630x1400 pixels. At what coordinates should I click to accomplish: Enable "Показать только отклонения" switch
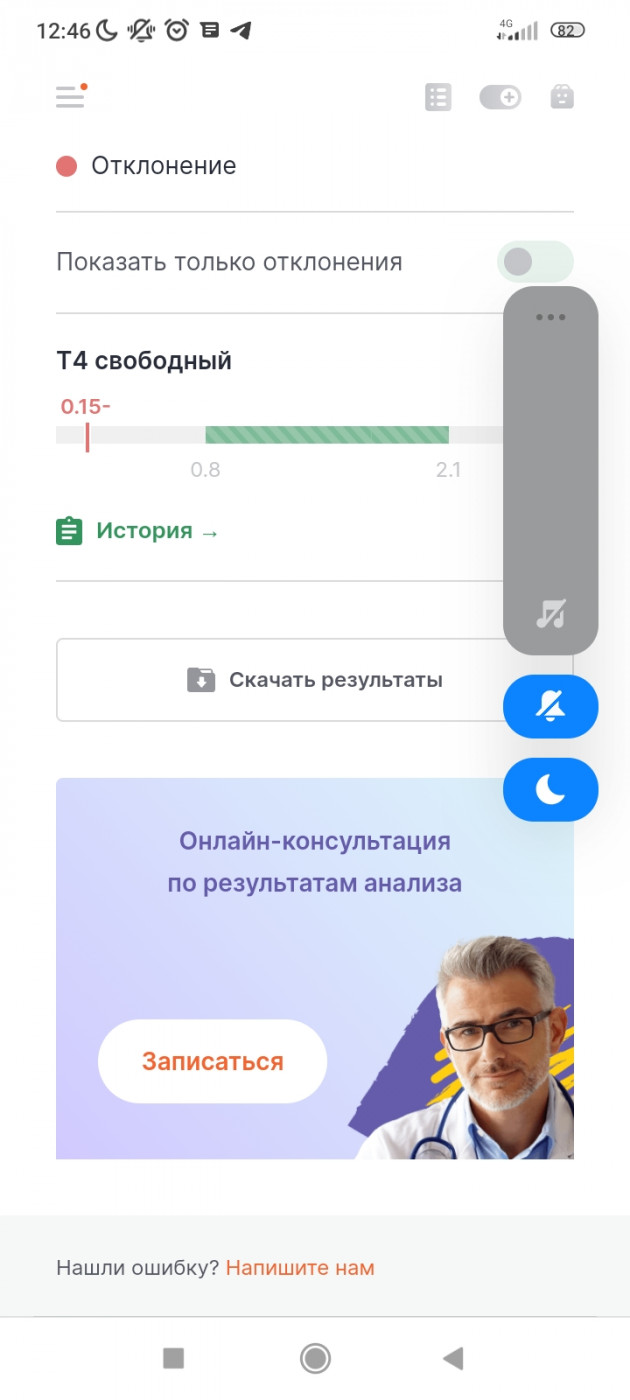535,262
